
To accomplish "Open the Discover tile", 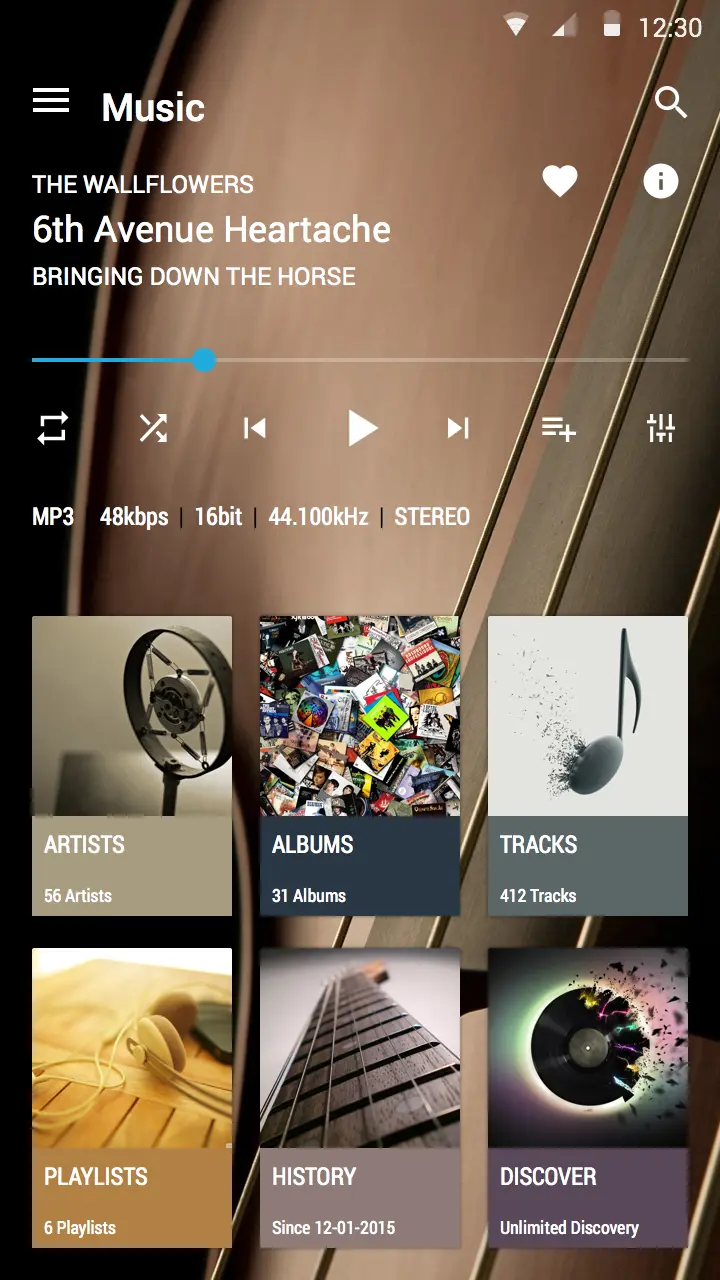I will click(588, 1097).
